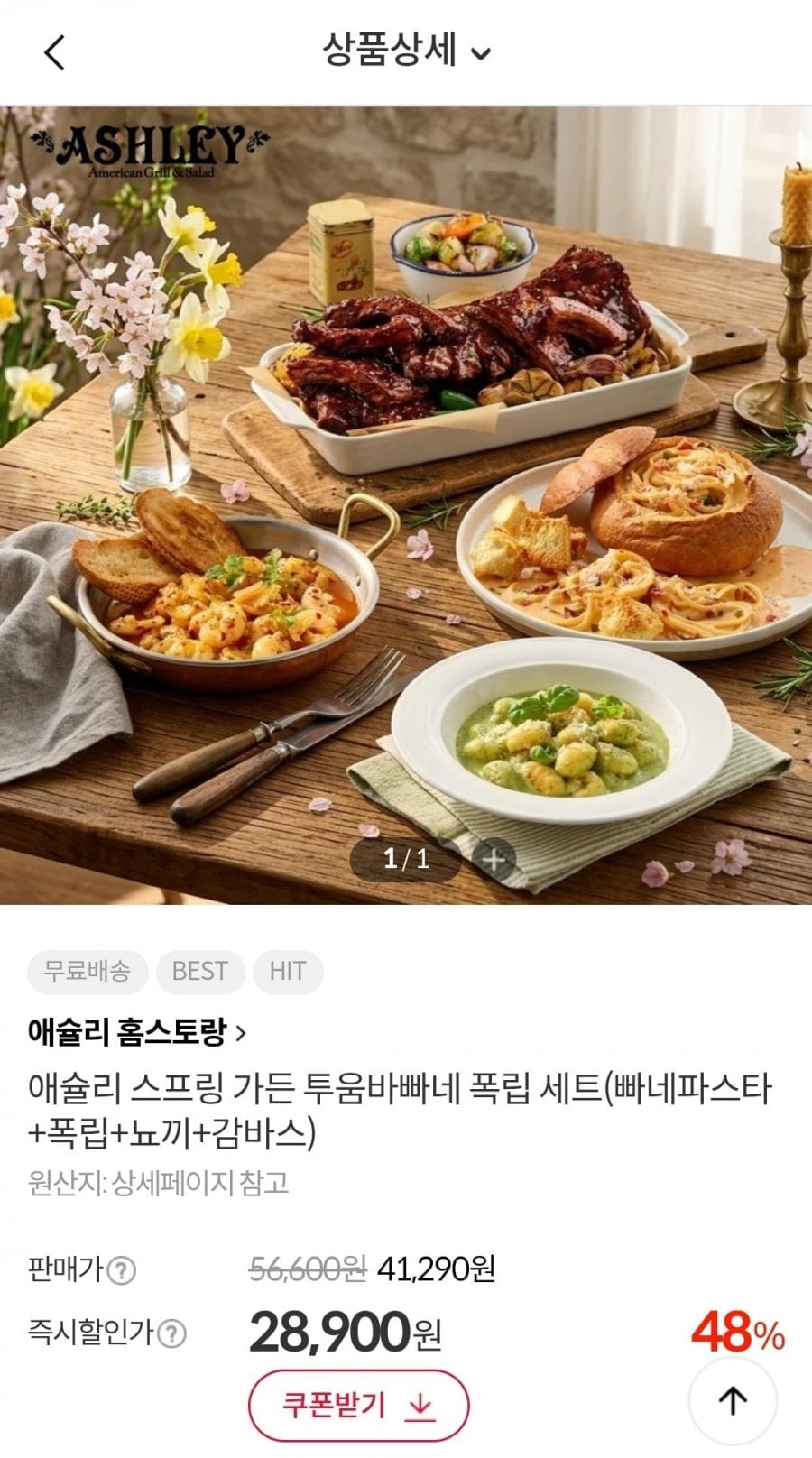Open the 애슐리 홈스토랑 brand store link
Screen dimensions: 812x1458
point(137,1031)
